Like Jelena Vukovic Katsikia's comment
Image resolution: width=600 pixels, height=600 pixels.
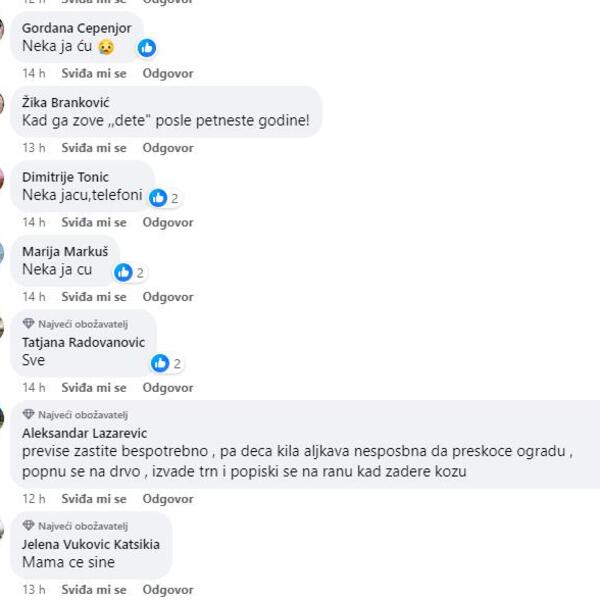(x=93, y=590)
